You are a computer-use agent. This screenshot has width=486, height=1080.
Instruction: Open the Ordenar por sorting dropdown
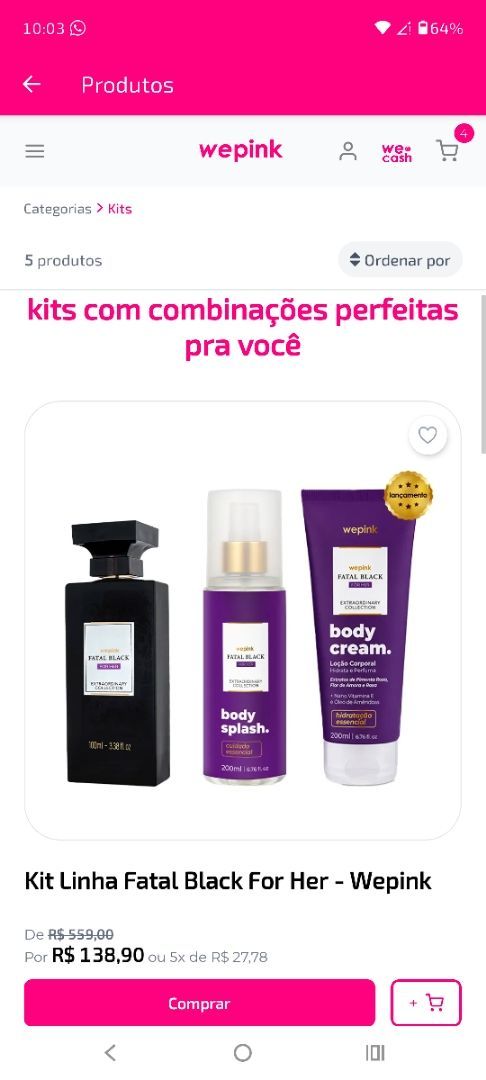(x=400, y=260)
